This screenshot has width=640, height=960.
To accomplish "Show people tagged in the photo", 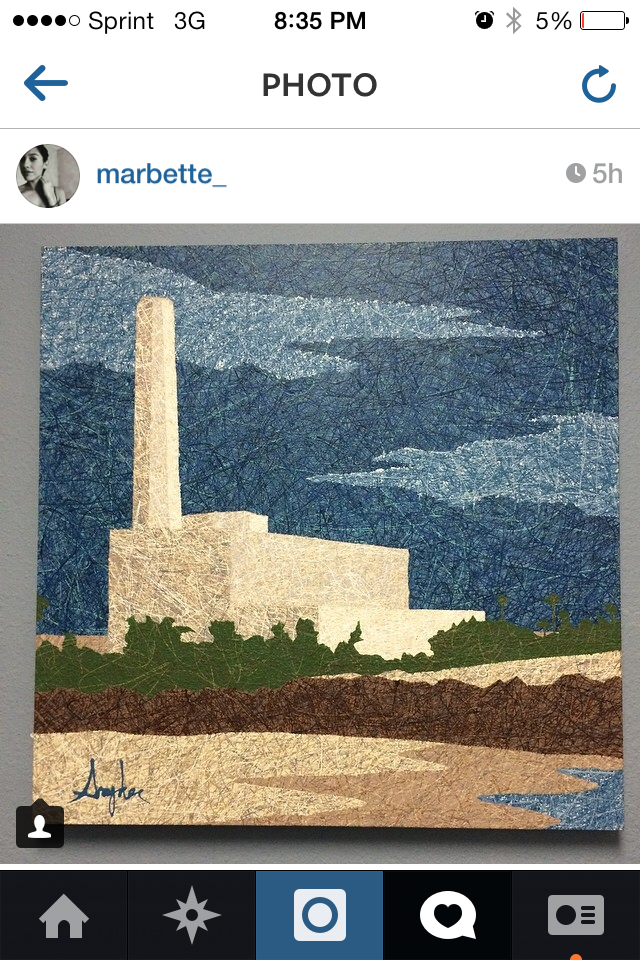I will [x=40, y=826].
